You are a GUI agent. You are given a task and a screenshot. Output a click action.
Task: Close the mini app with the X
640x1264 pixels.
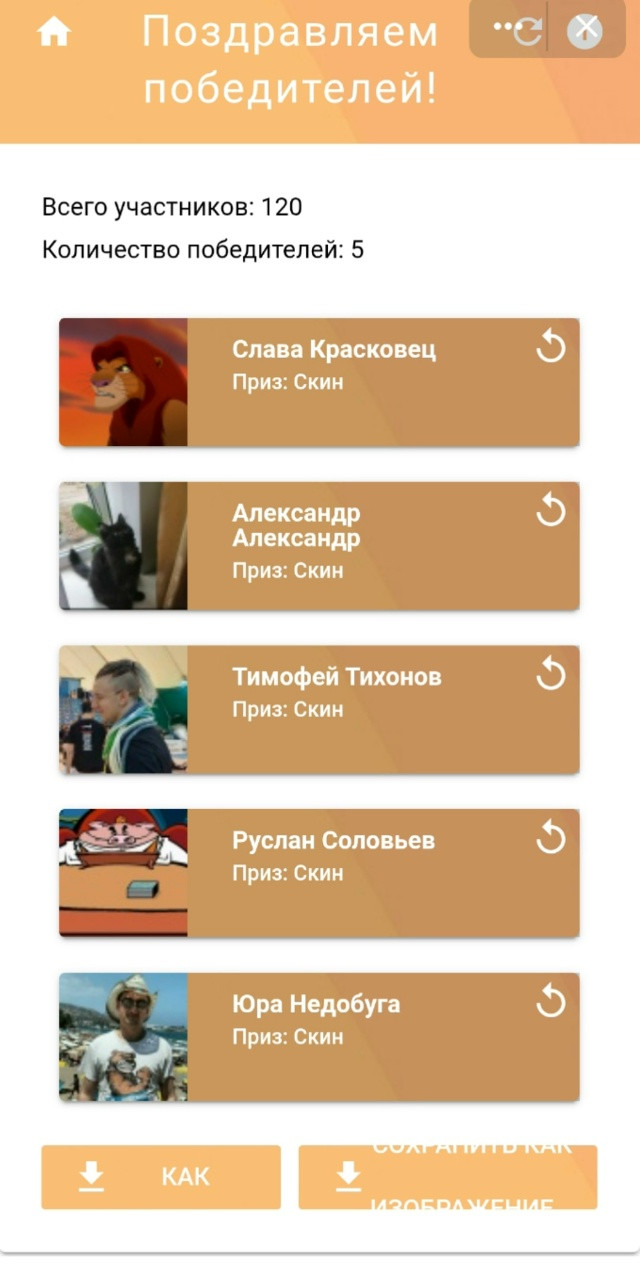(585, 31)
